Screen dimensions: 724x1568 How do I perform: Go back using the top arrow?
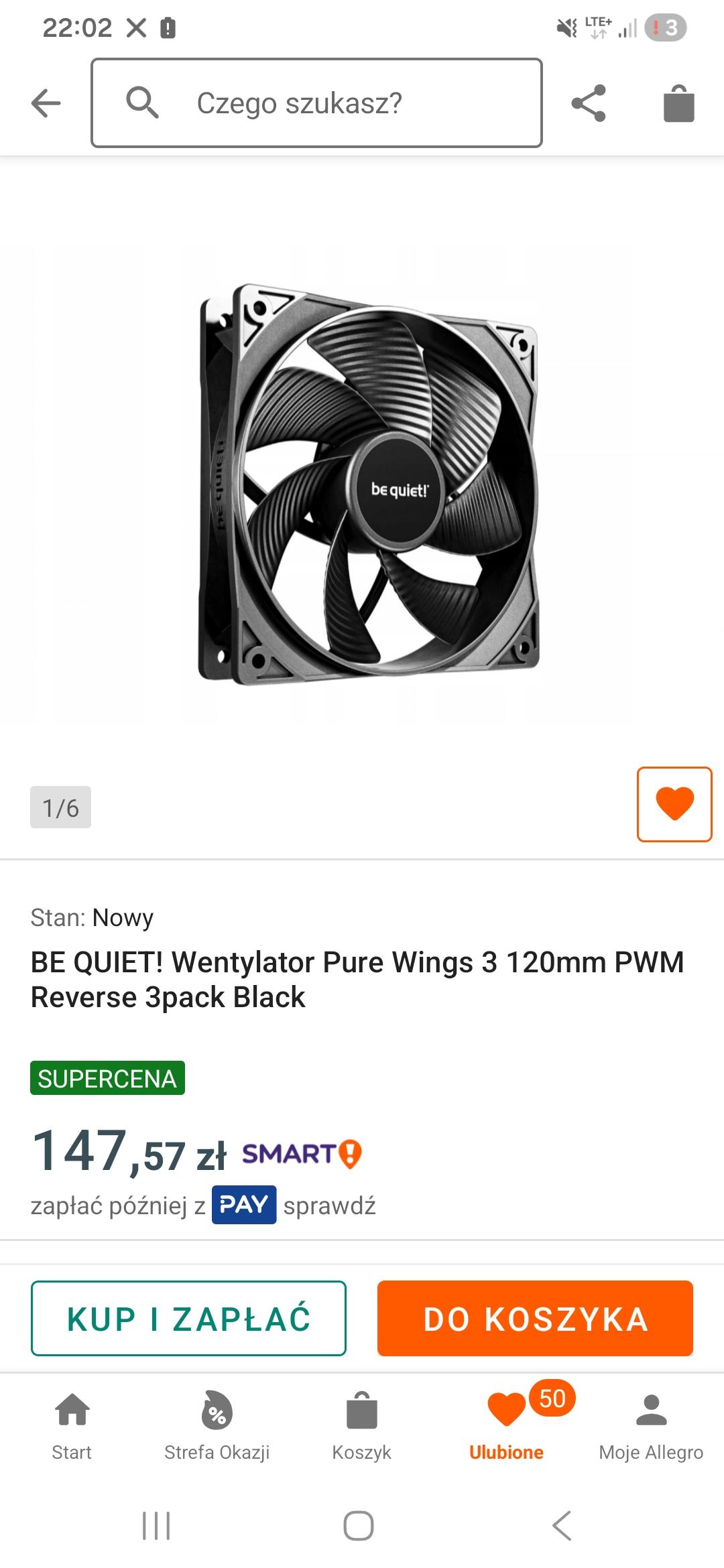[x=46, y=104]
